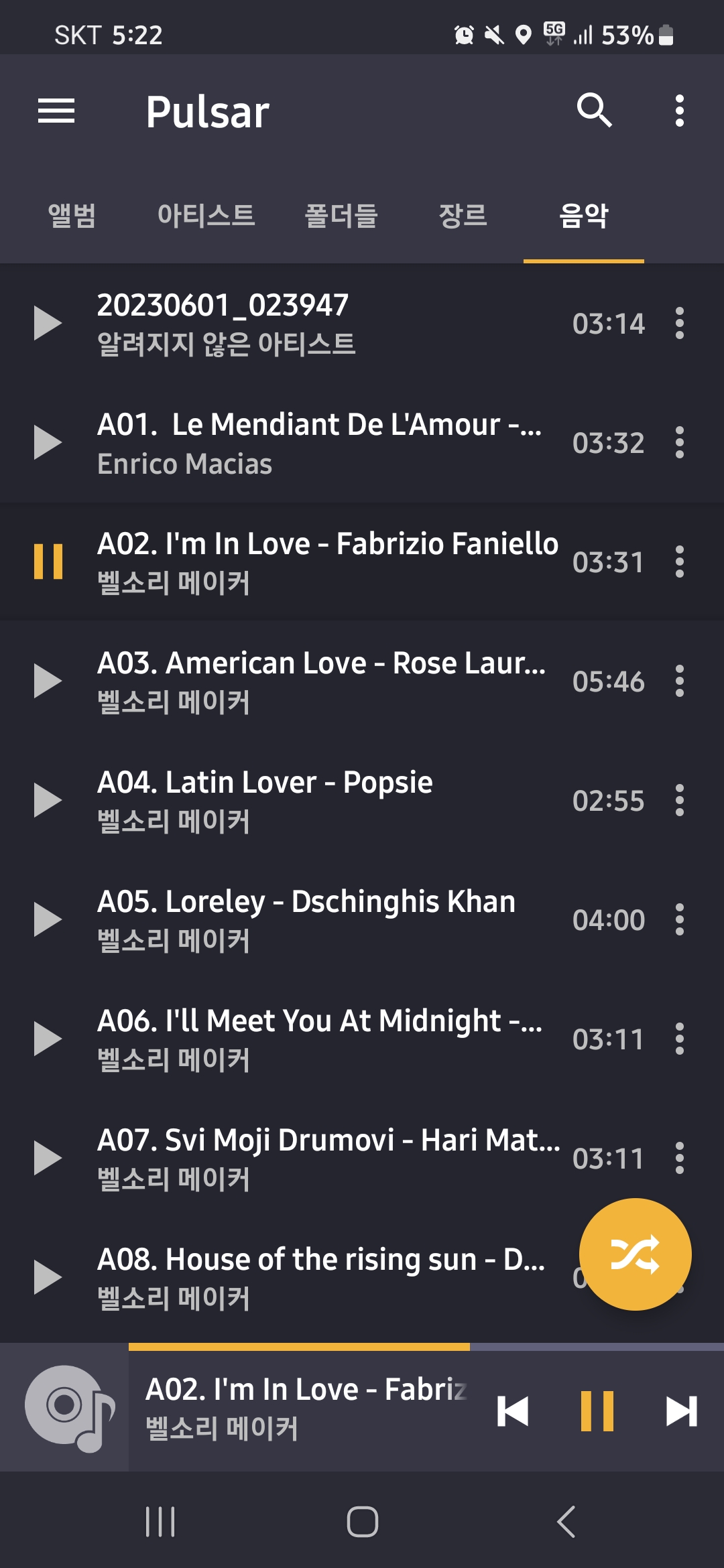Screen dimensions: 724x1568
Task: Play A07. Svi Moji Drumovi track
Action: [48, 1159]
